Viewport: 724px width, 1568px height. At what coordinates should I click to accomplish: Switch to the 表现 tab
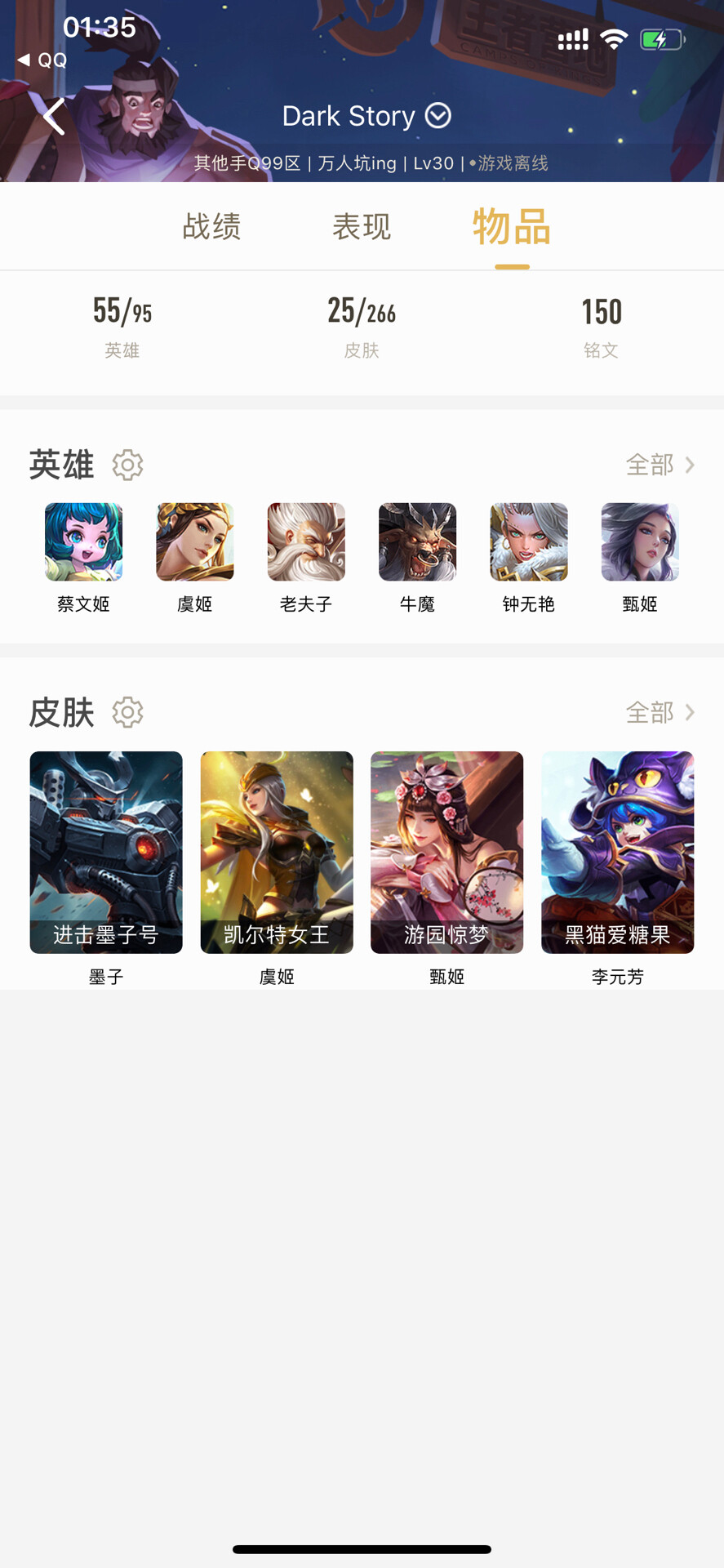click(x=362, y=227)
